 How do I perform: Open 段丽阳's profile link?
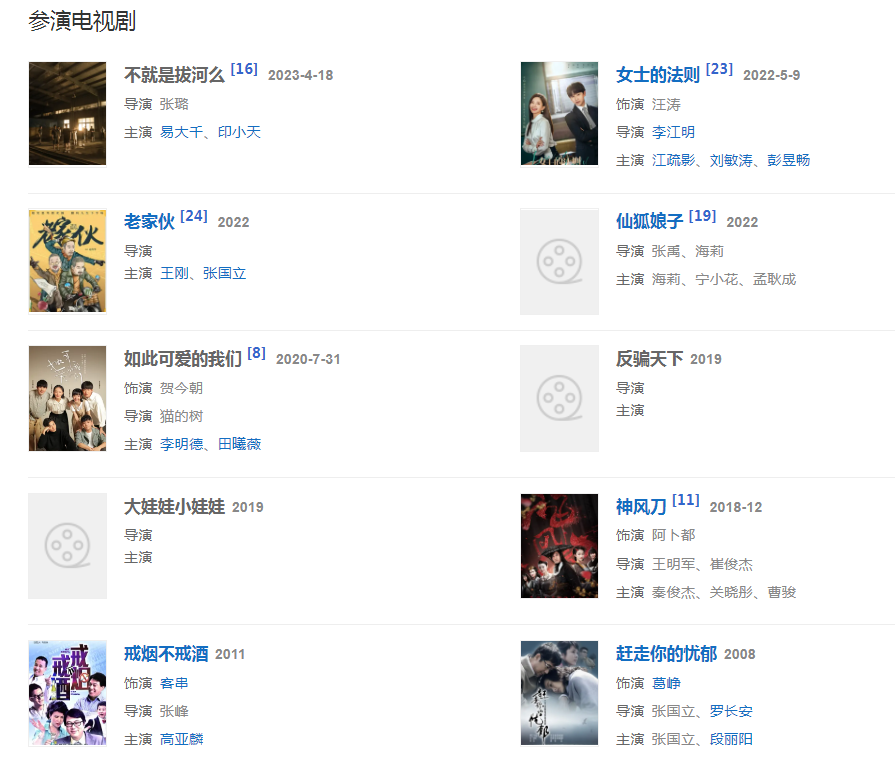731,739
